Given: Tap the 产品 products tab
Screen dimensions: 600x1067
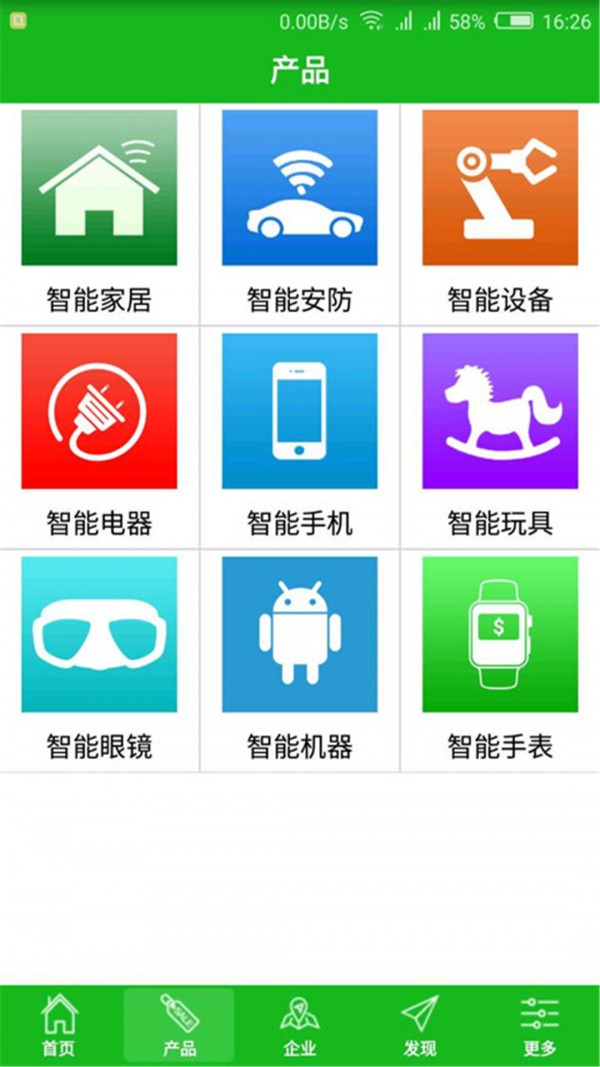Looking at the screenshot, I should coord(179,1025).
